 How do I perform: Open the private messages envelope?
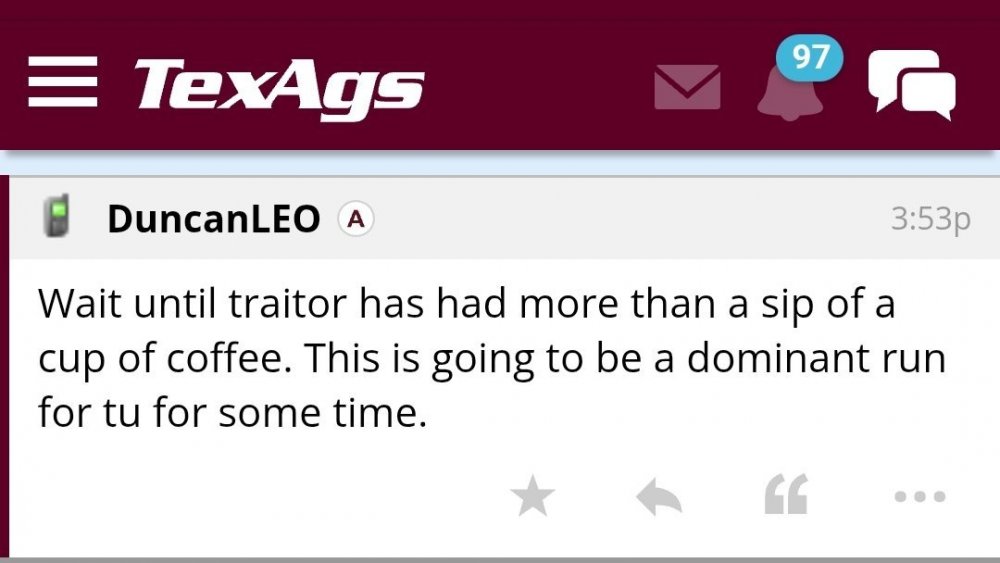687,88
